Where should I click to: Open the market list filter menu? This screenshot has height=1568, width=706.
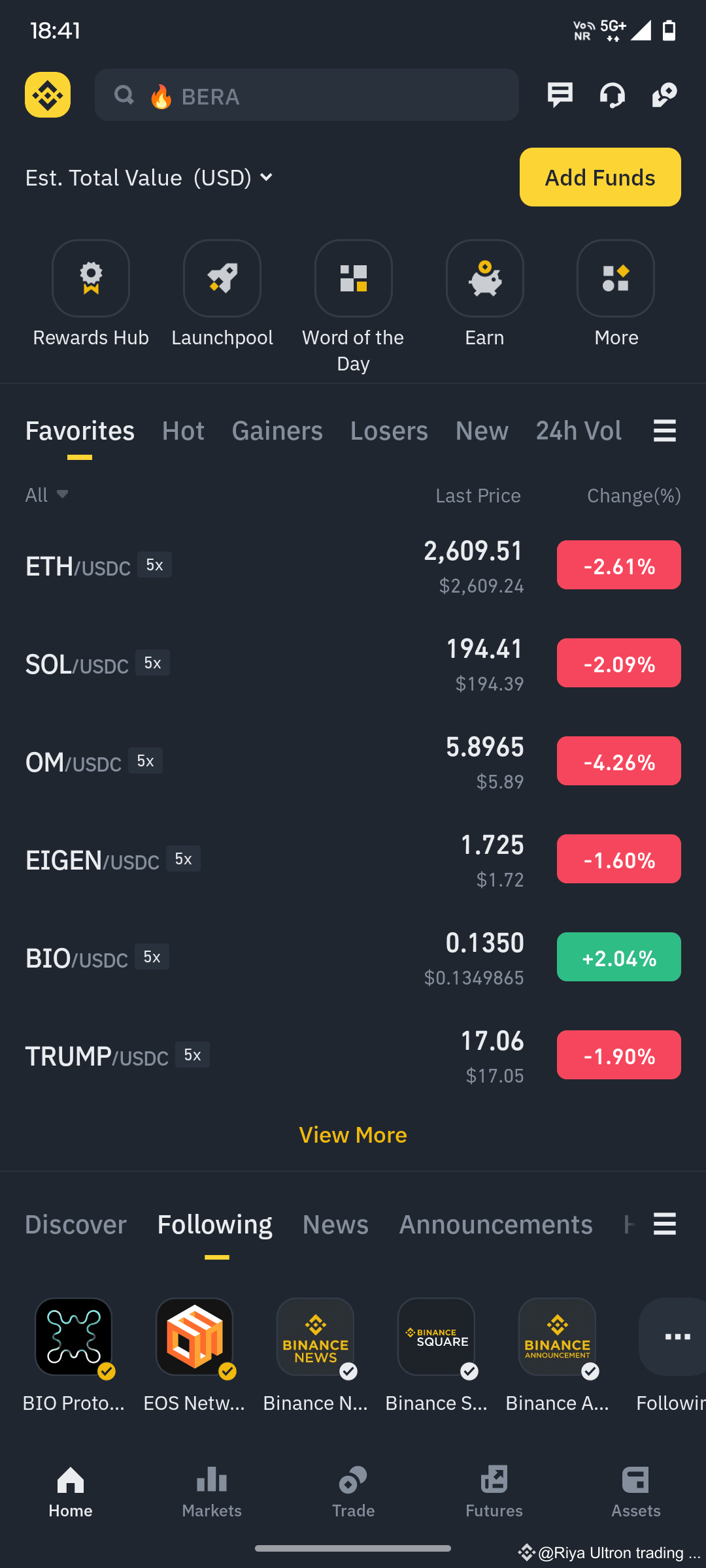click(x=664, y=431)
